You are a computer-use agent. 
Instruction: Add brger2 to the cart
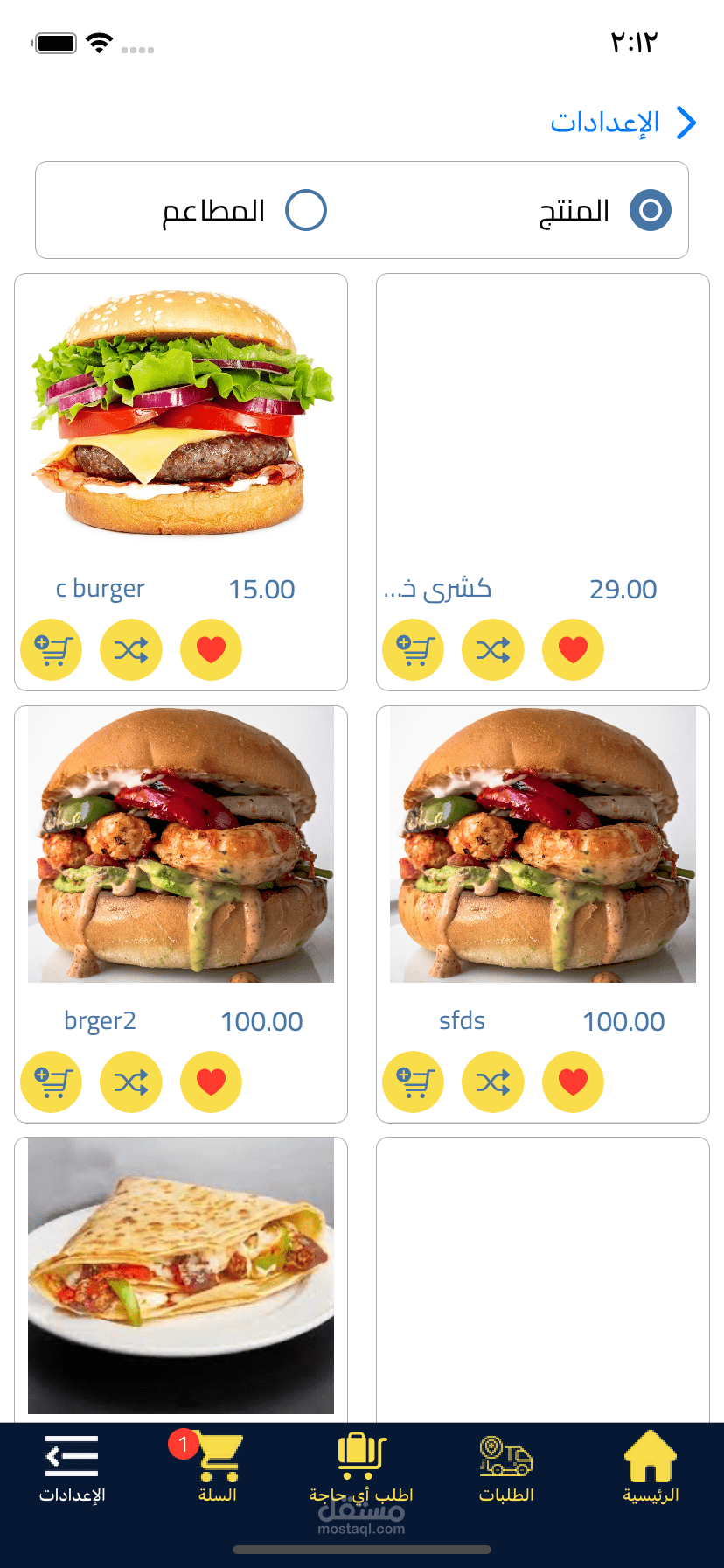coord(52,1082)
